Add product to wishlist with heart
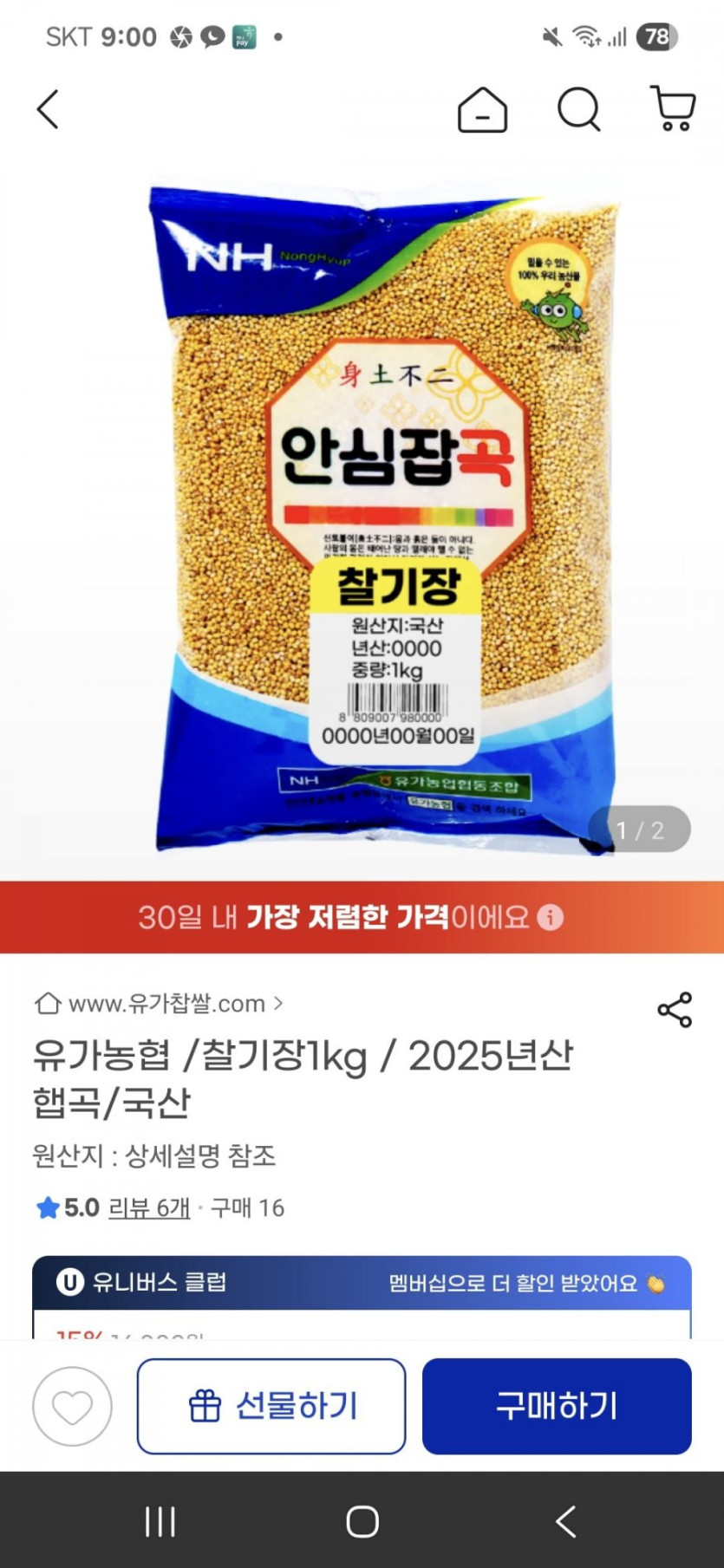Image resolution: width=724 pixels, height=1568 pixels. click(x=72, y=1406)
